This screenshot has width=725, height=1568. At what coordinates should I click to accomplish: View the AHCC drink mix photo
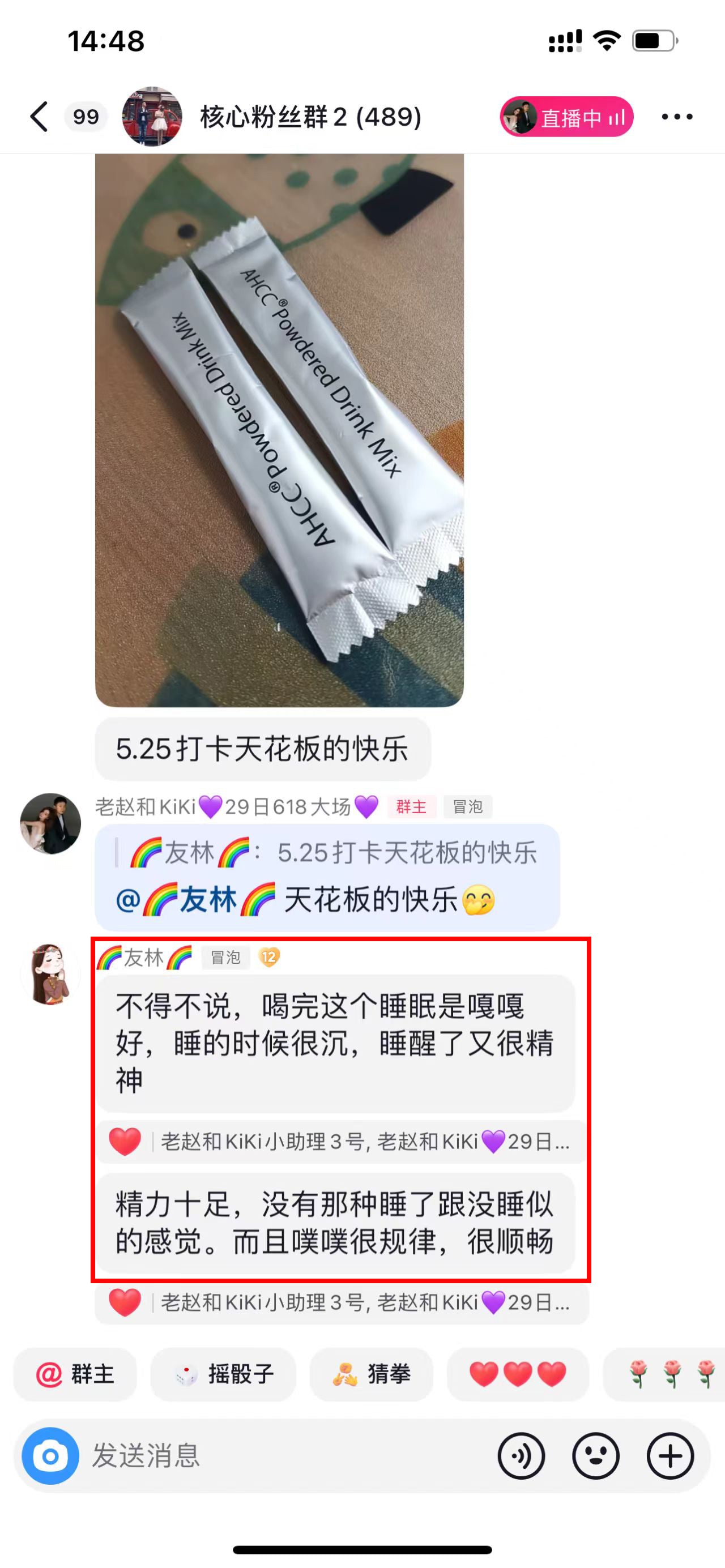click(x=279, y=429)
